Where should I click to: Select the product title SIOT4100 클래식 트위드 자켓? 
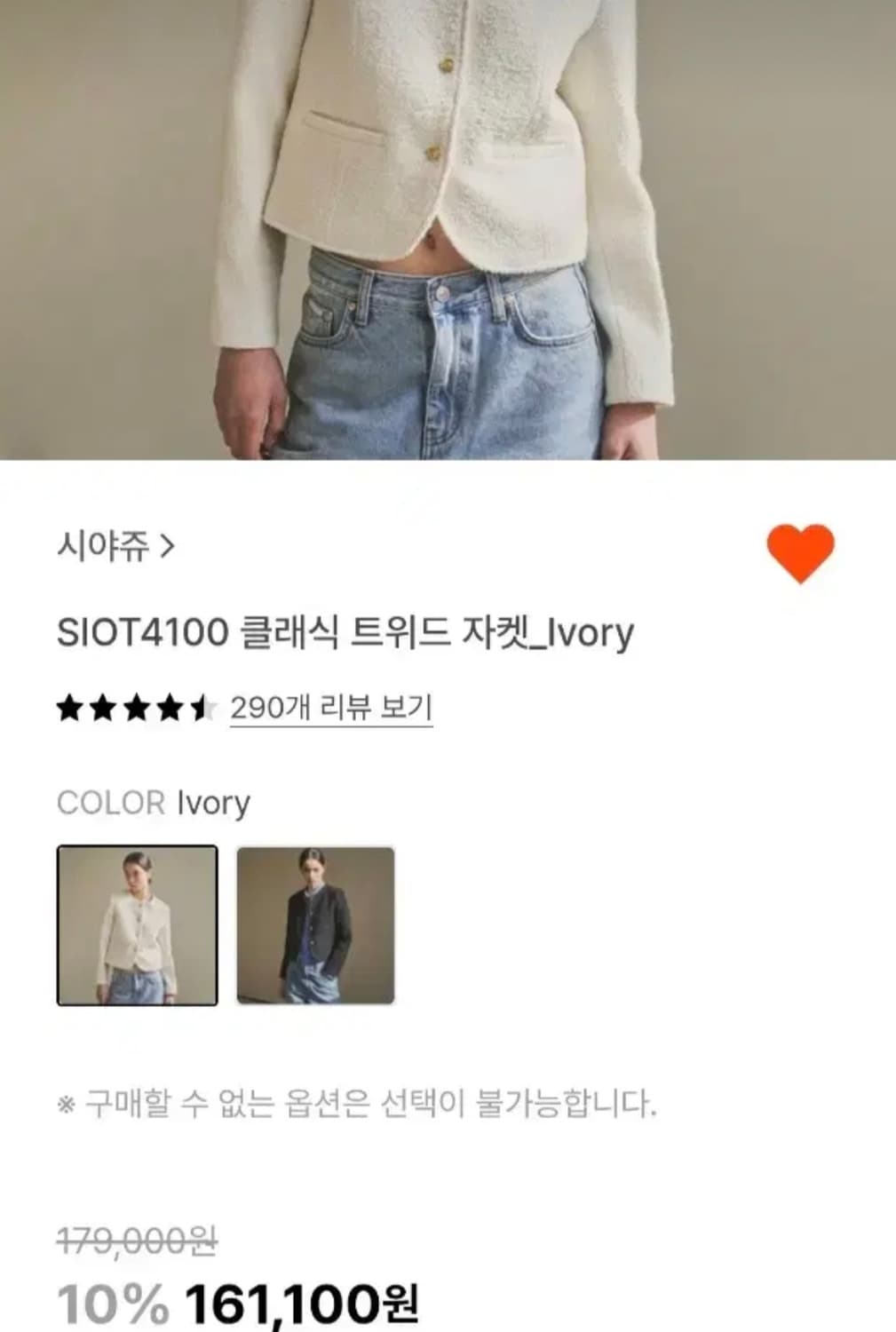click(346, 632)
